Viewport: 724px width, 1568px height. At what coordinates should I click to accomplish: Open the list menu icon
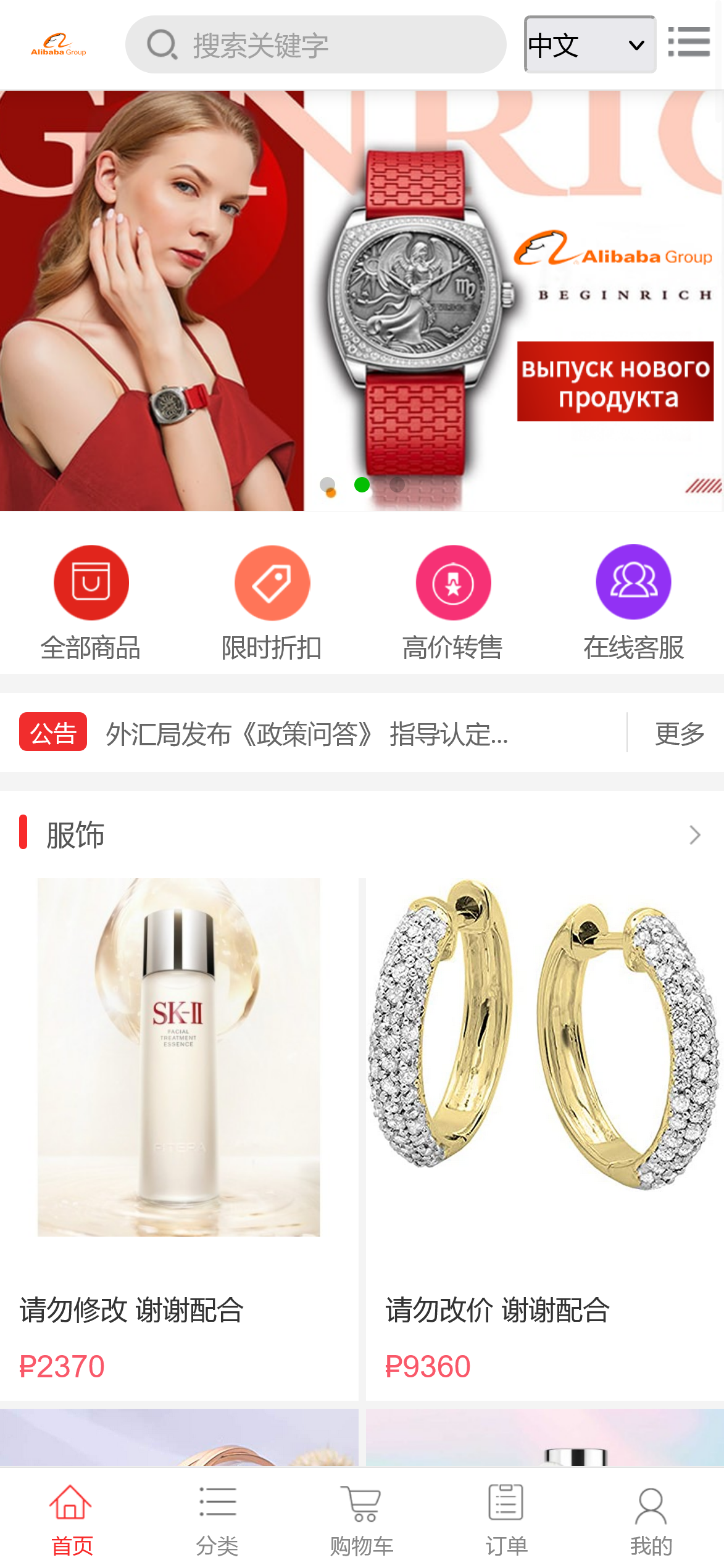click(689, 42)
